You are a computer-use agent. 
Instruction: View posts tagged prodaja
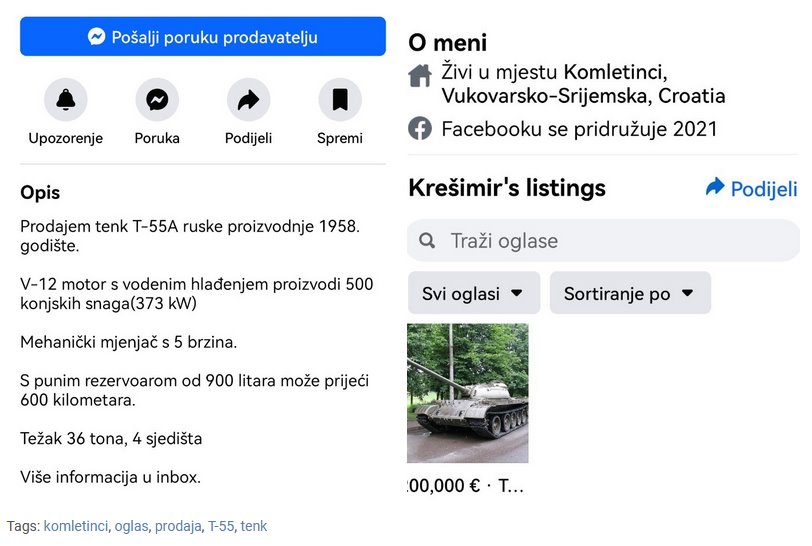[177, 526]
